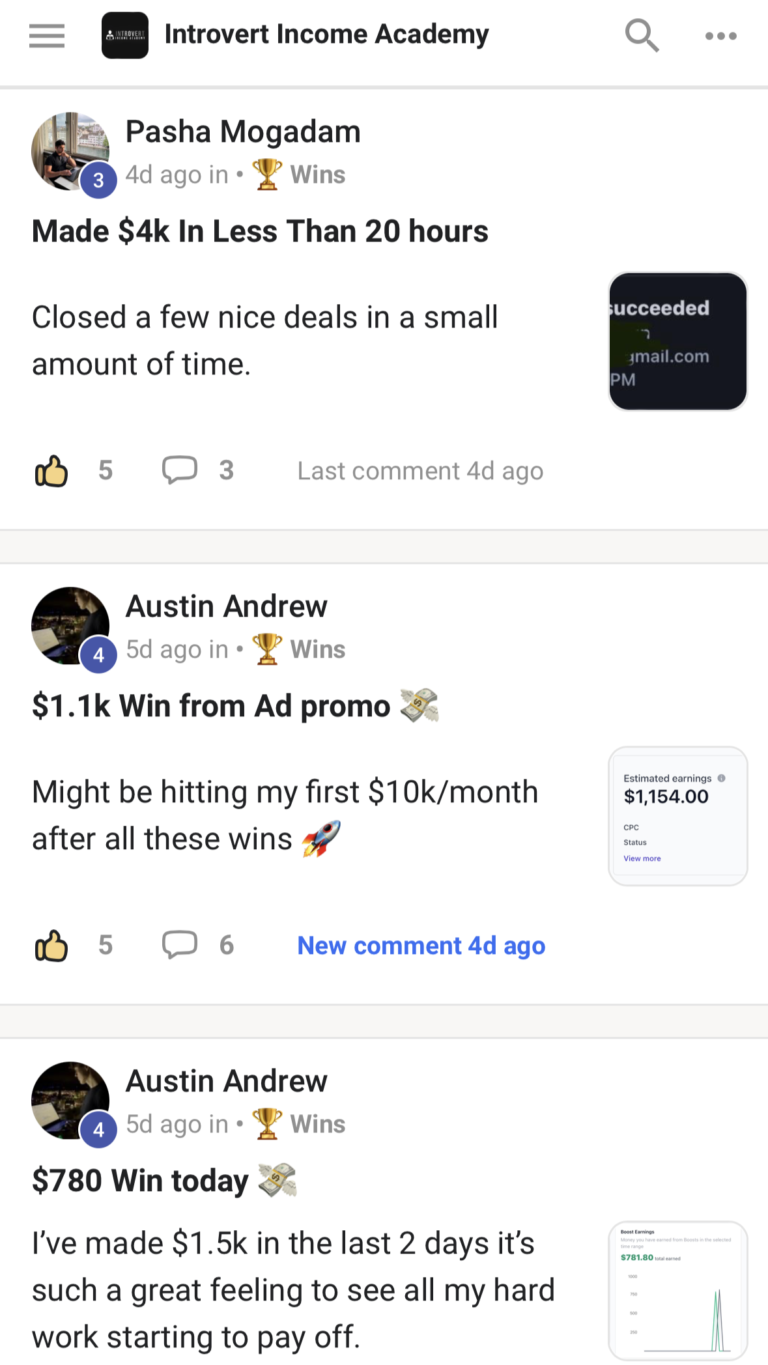Open Austin Andrew's avatar on the $780 post
Viewport: 768px width, 1365px height.
tap(70, 1100)
